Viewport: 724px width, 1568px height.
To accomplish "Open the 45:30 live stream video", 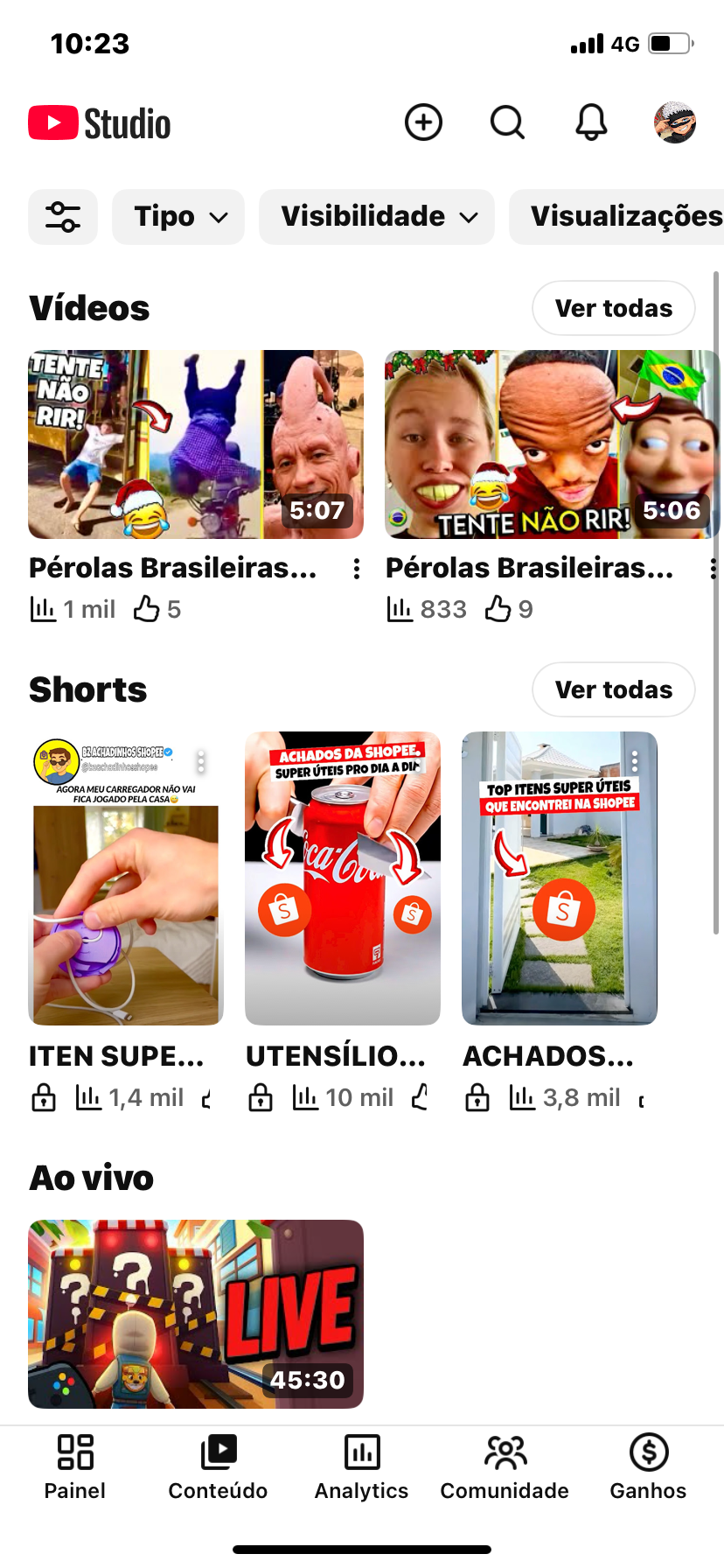I will [196, 1313].
